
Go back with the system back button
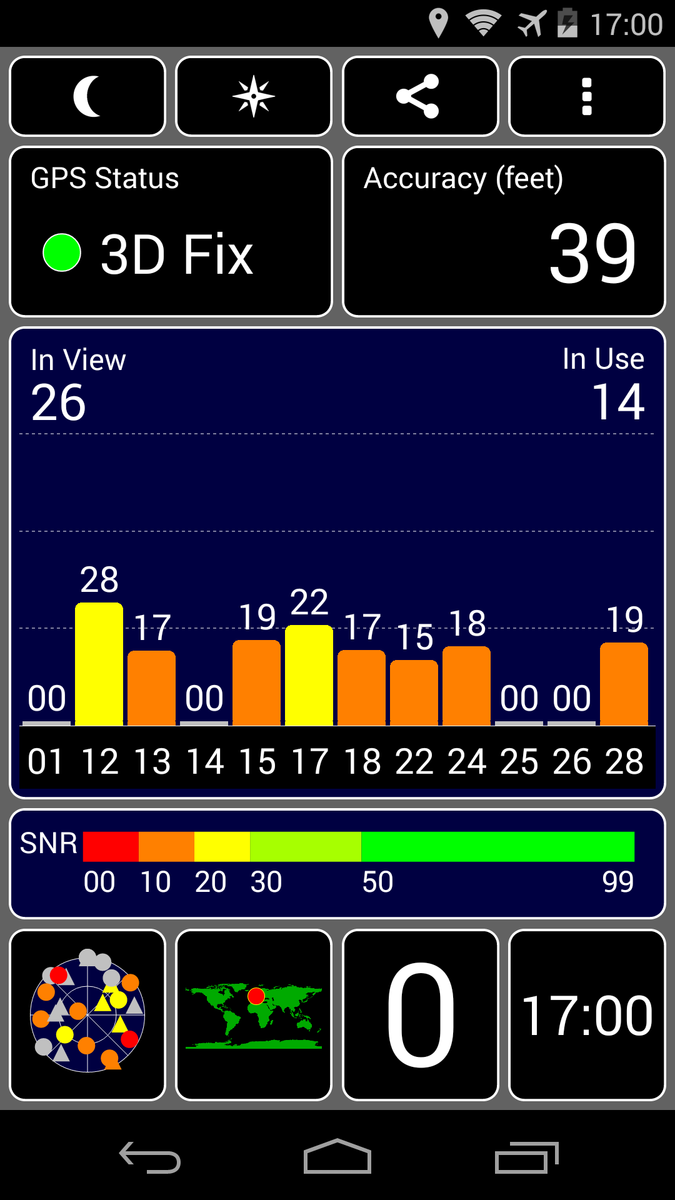tap(150, 1158)
